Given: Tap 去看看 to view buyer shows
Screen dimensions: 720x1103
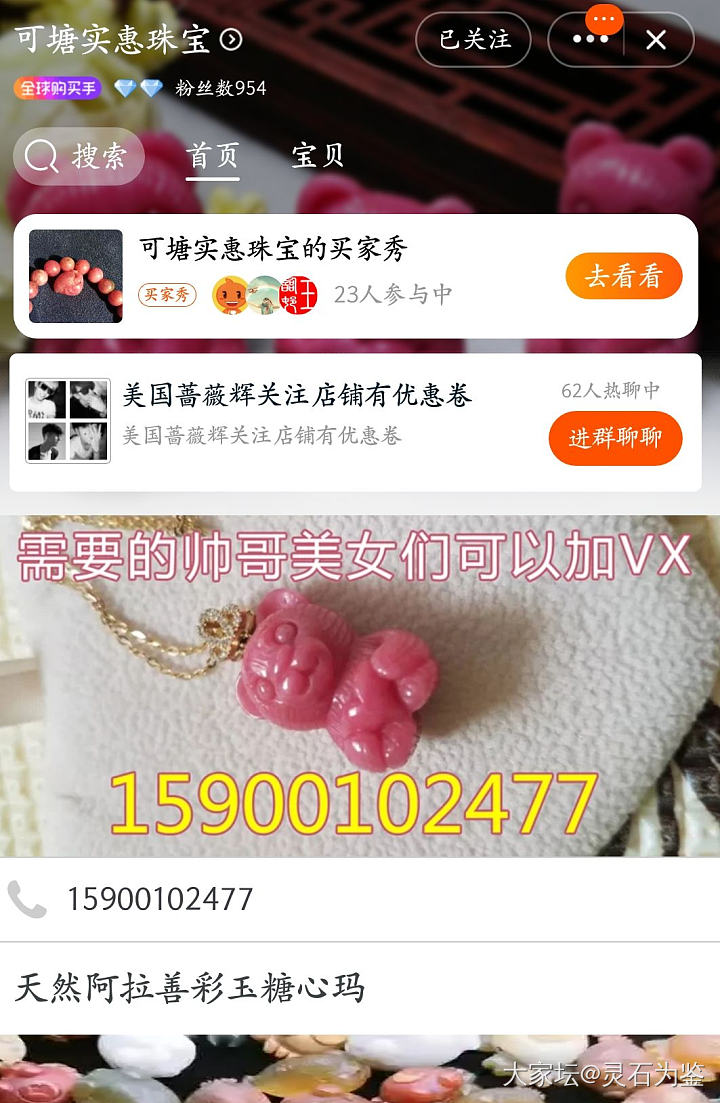Looking at the screenshot, I should [x=623, y=276].
